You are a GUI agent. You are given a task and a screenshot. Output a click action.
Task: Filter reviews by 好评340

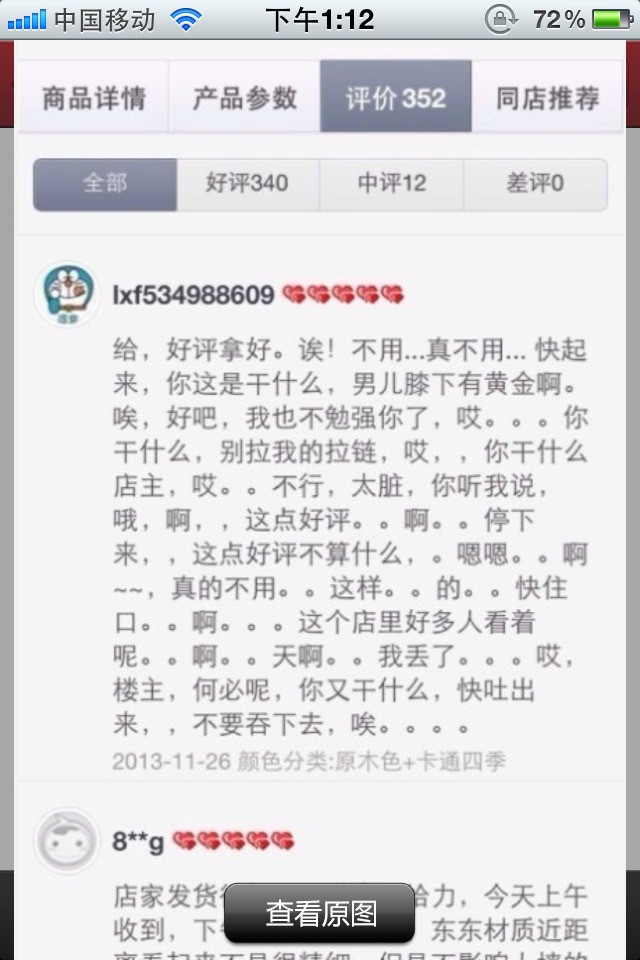click(247, 184)
